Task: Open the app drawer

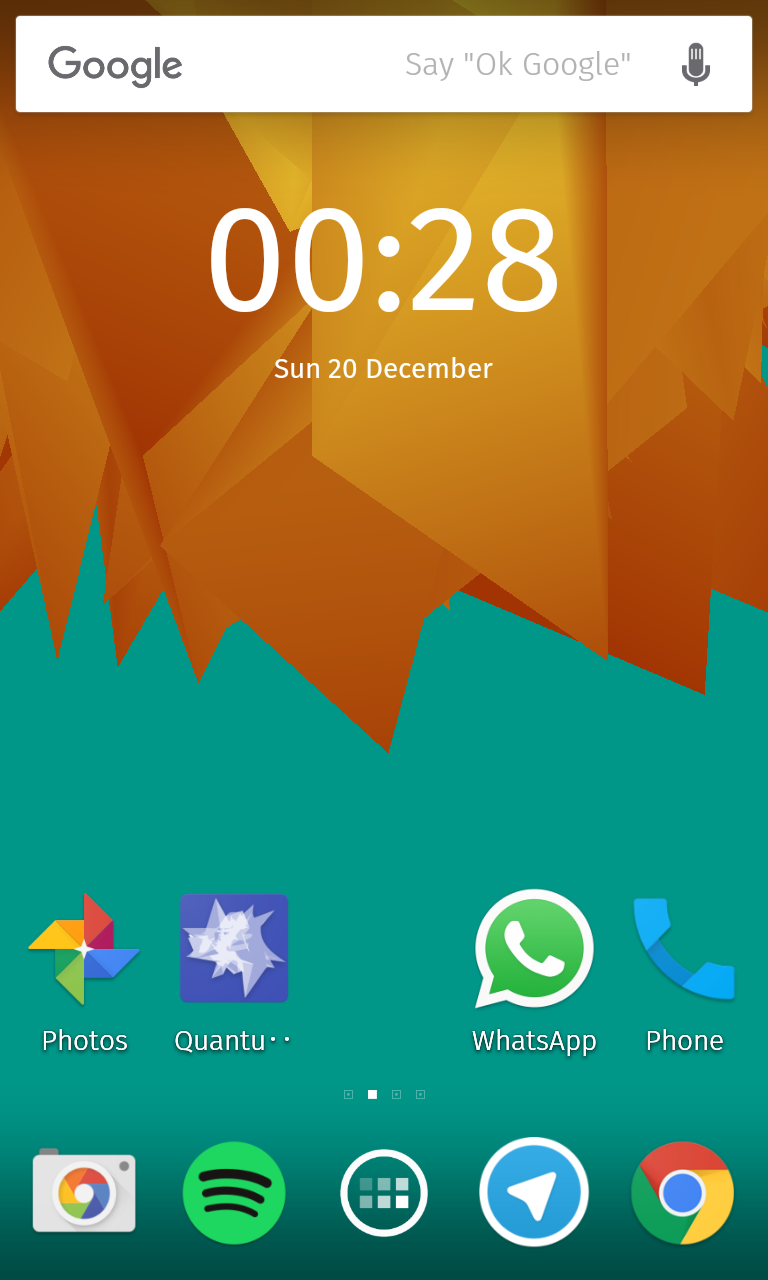Action: [384, 1193]
